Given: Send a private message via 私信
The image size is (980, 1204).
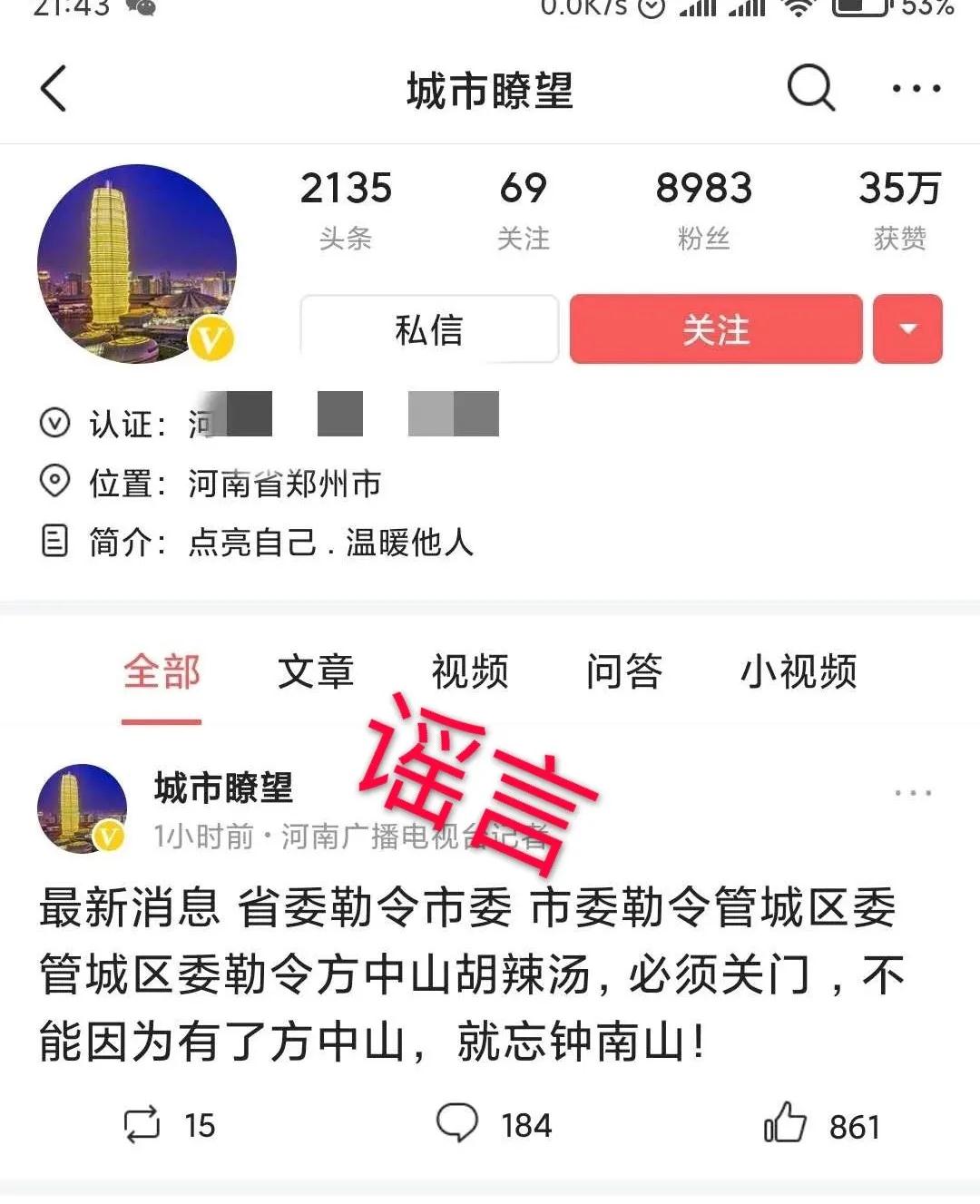Looking at the screenshot, I should click(x=428, y=329).
